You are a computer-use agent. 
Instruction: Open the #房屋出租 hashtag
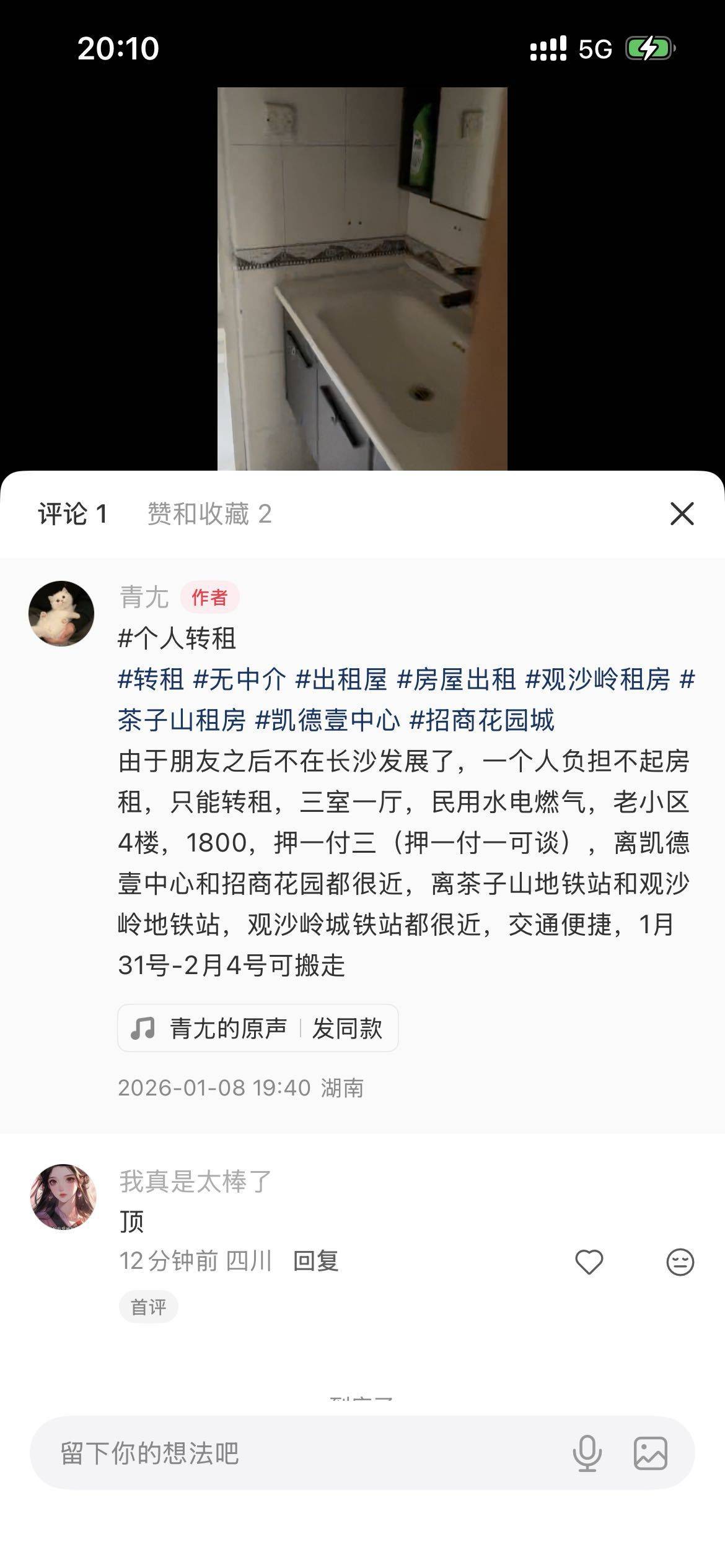point(457,680)
